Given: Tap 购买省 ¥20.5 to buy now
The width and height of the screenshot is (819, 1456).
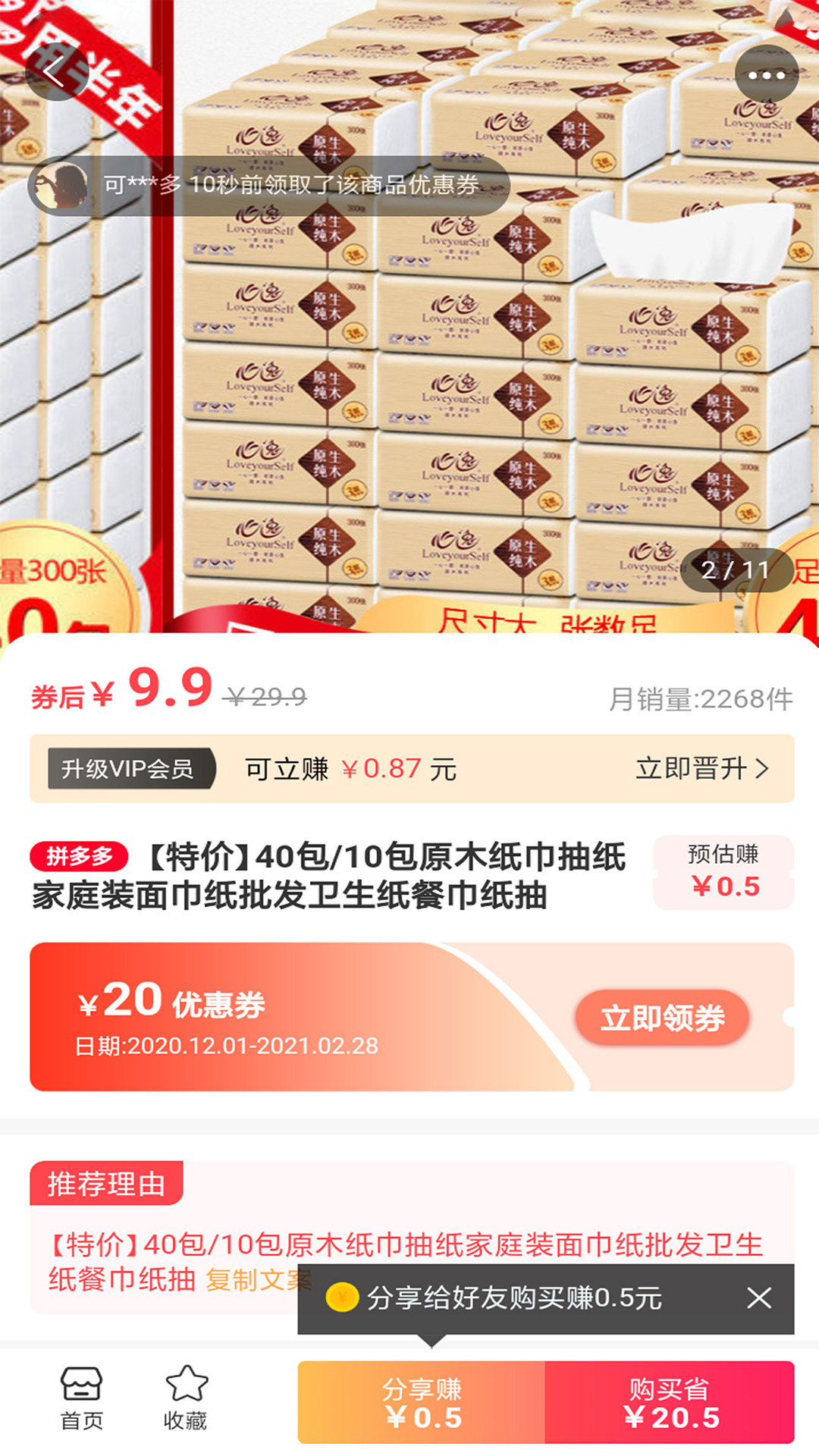Looking at the screenshot, I should pyautogui.click(x=670, y=1402).
